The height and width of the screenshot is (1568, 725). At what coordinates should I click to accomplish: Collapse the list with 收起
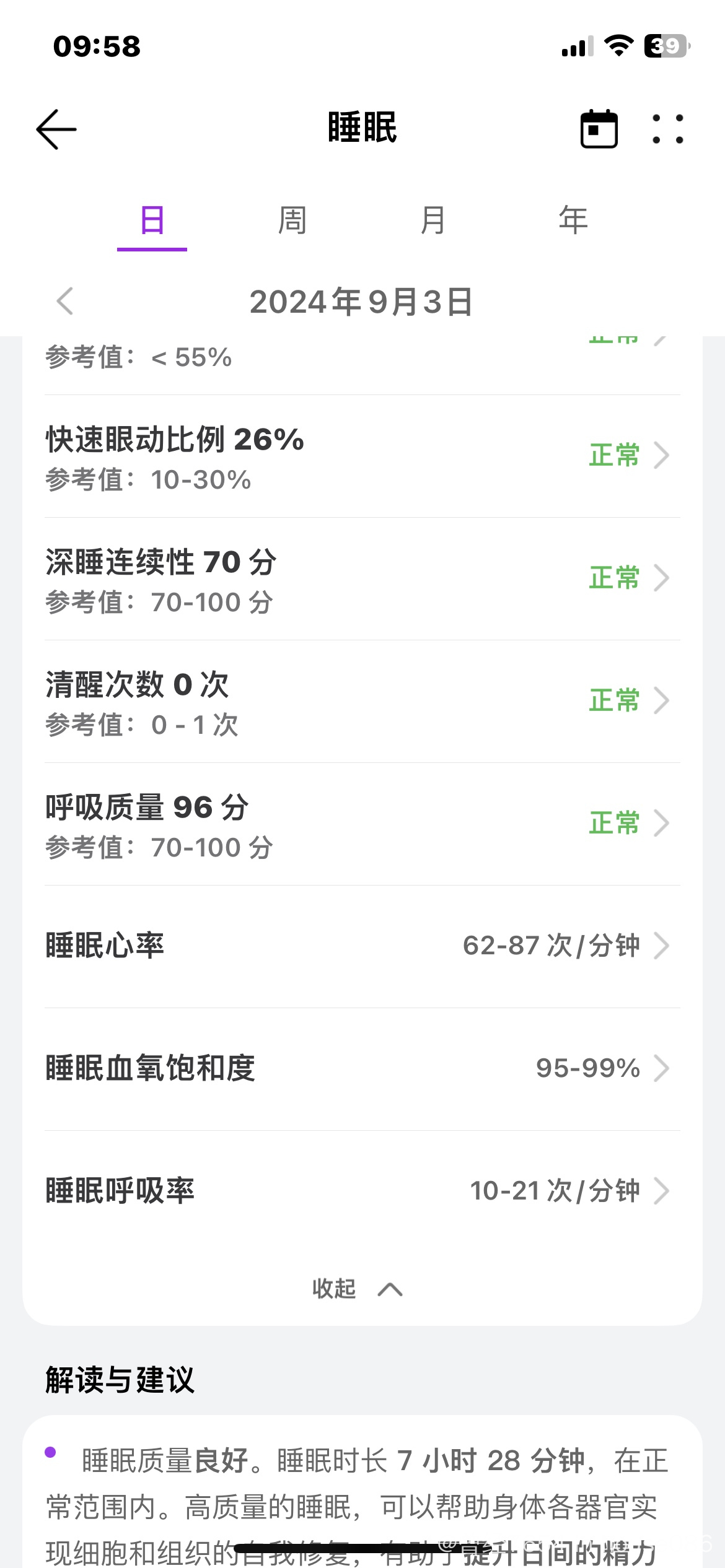358,1289
